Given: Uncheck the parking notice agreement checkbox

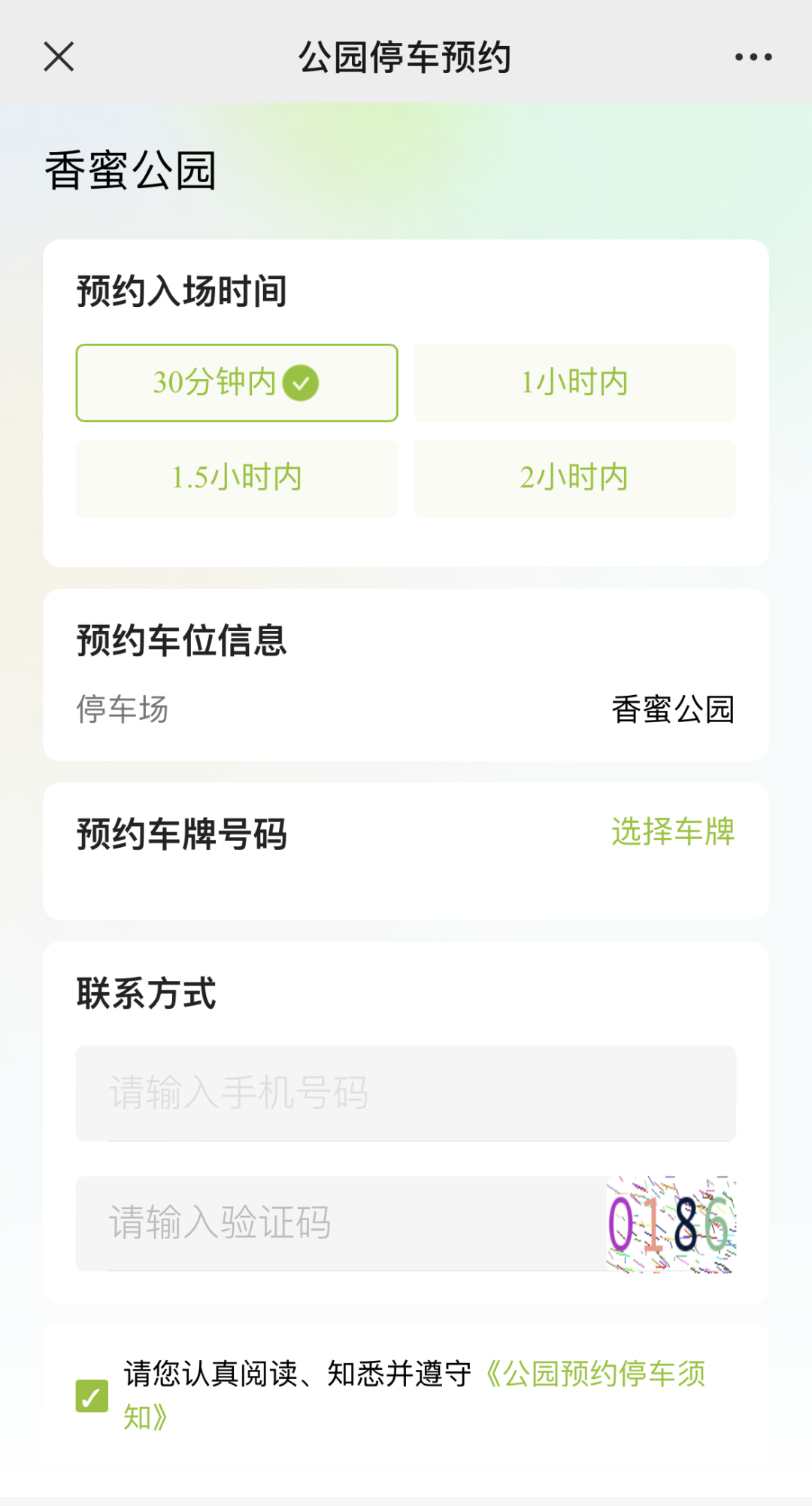Looking at the screenshot, I should (92, 1396).
